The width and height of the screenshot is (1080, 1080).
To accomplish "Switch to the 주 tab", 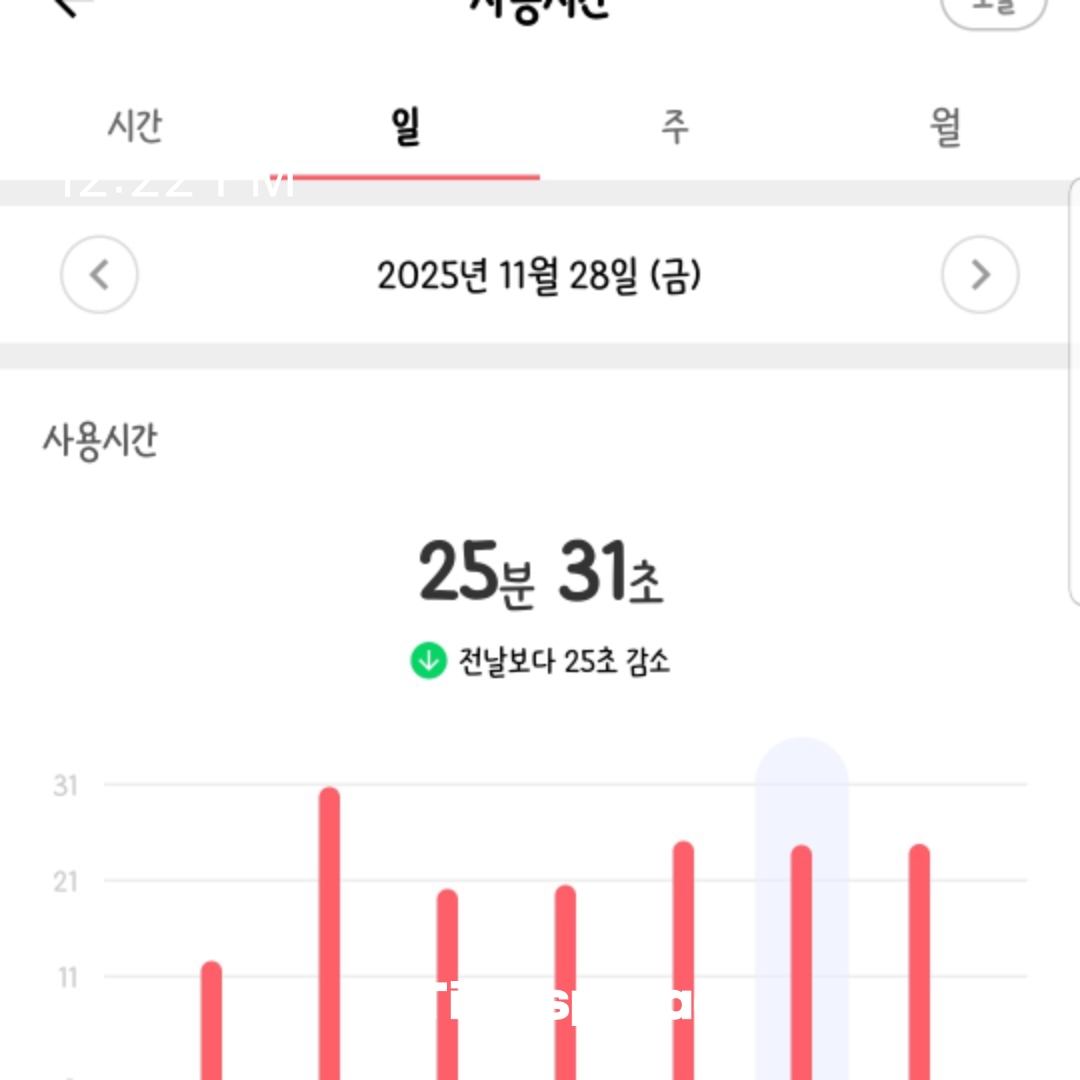I will coord(675,127).
